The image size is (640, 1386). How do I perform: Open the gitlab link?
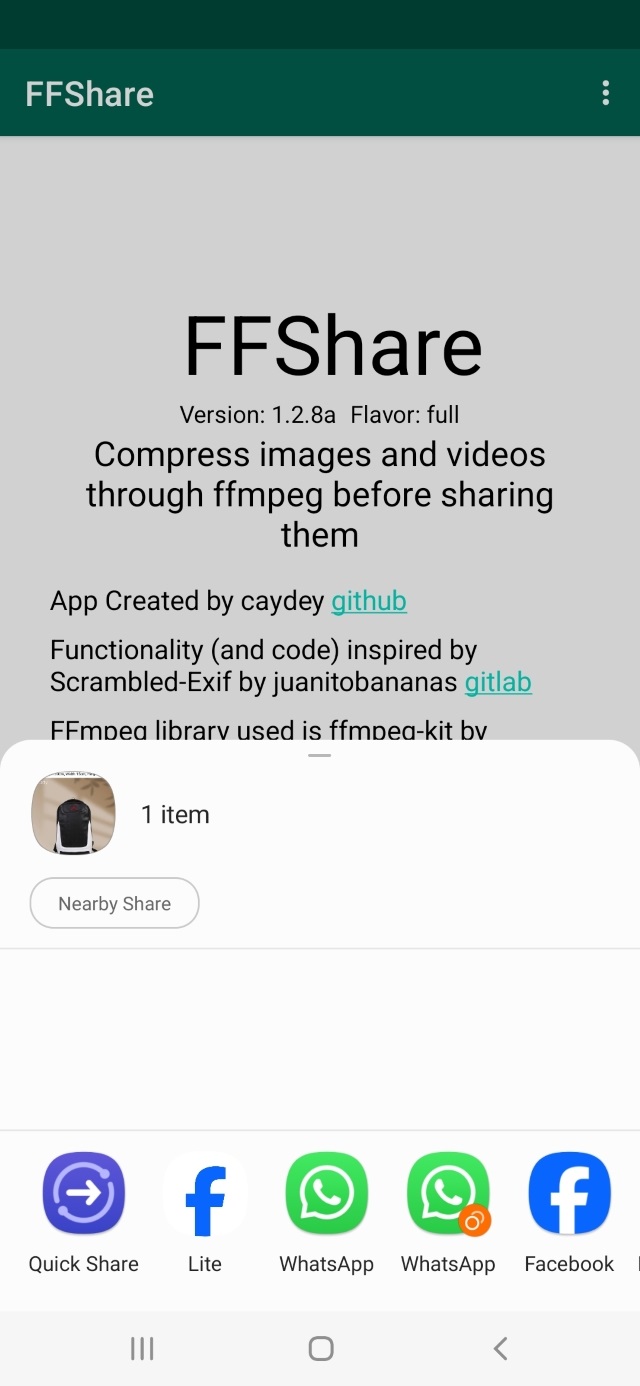coord(498,682)
